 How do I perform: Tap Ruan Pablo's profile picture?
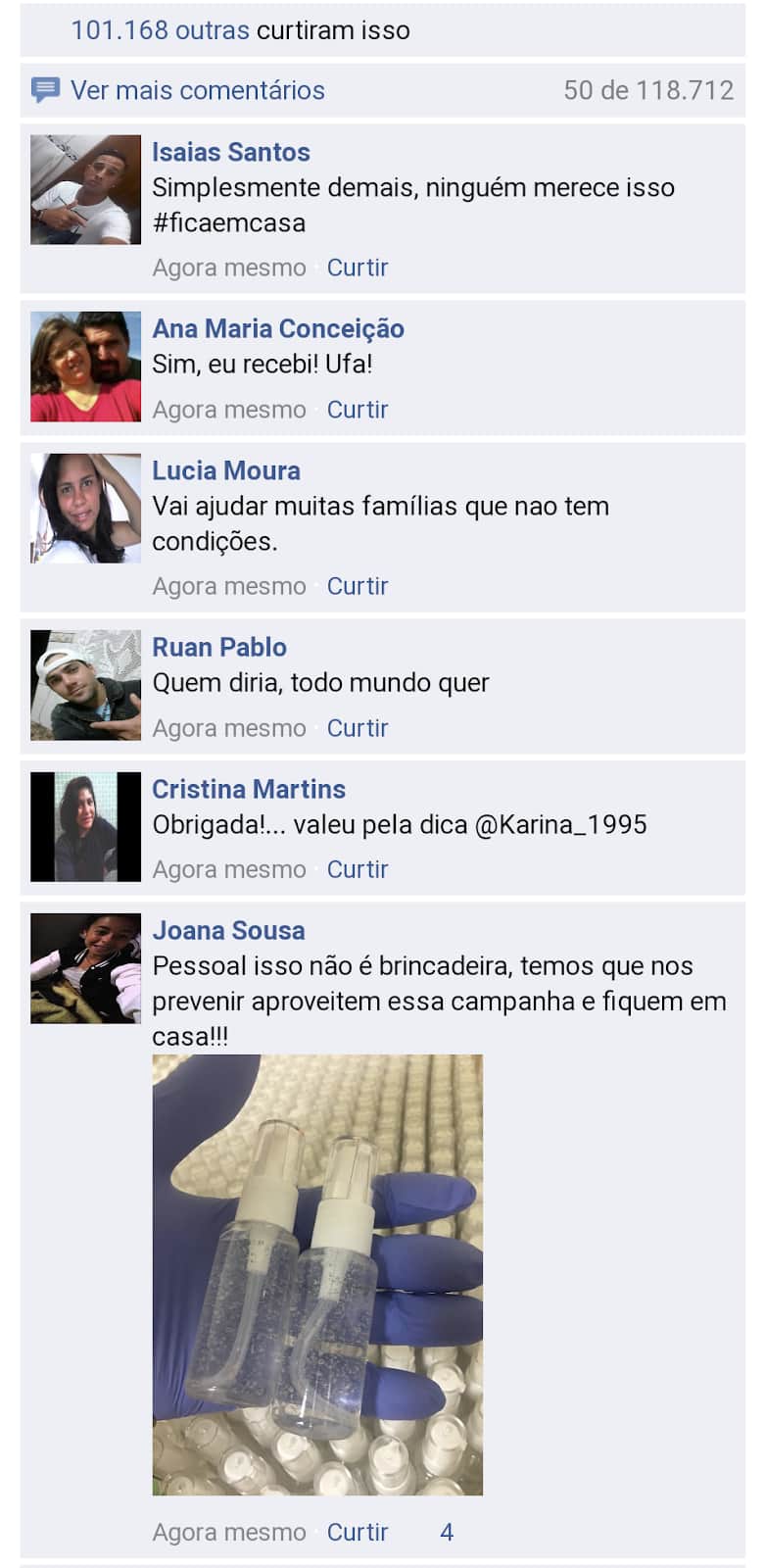[85, 684]
